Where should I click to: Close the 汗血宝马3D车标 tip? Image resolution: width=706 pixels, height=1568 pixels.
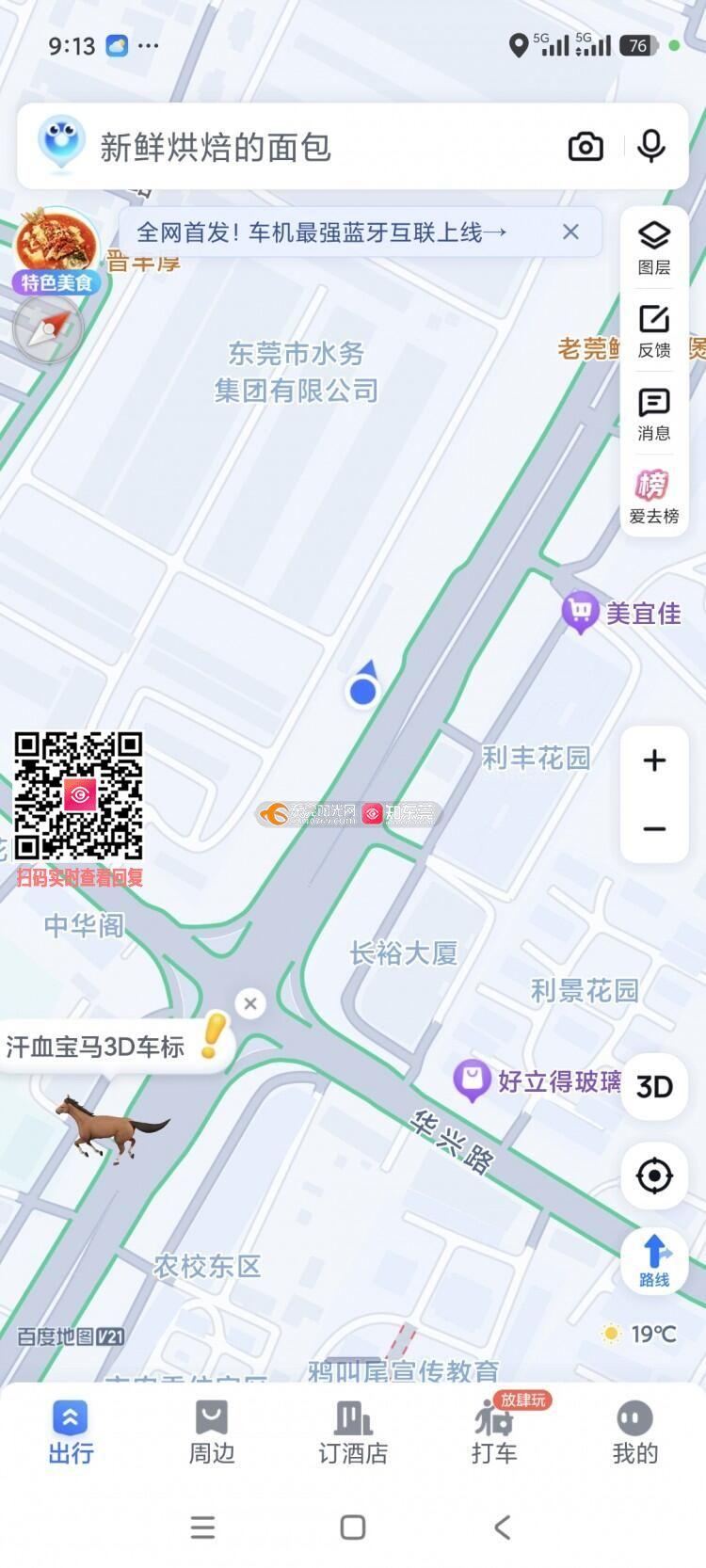pos(249,1003)
